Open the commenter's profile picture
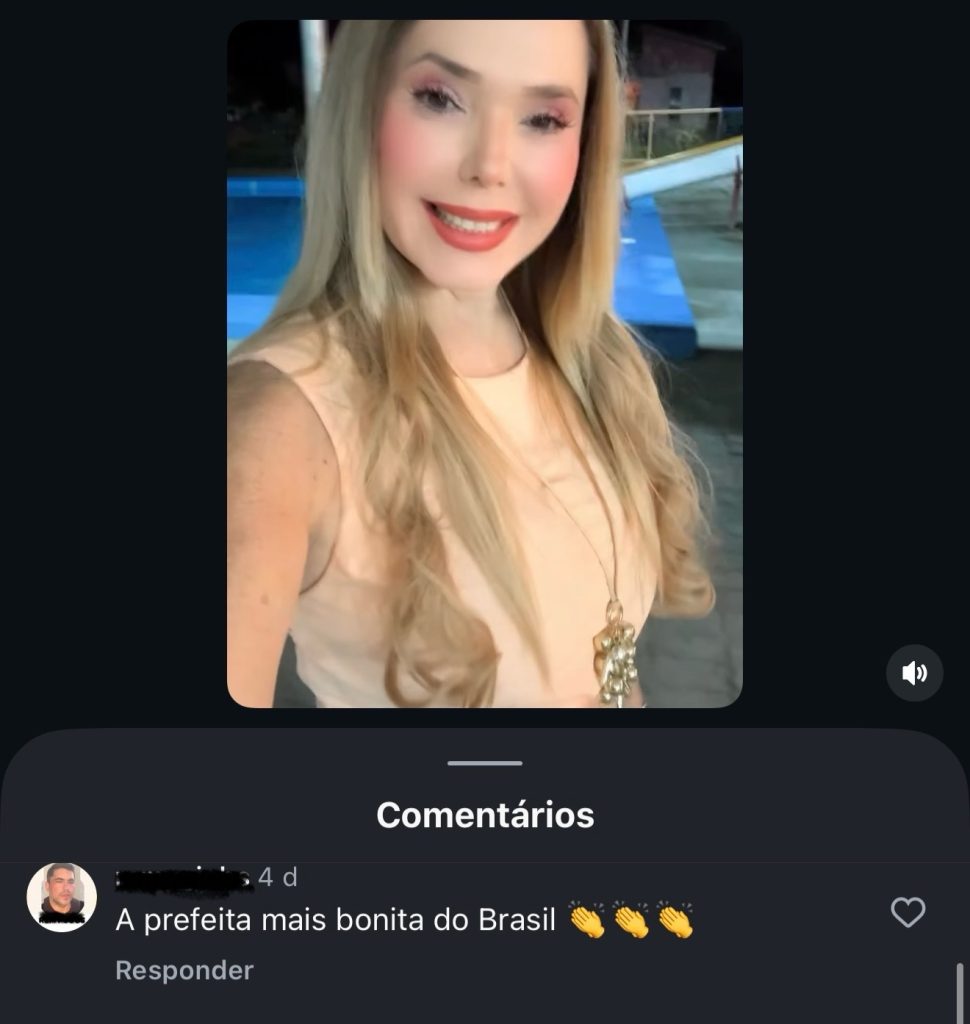 pos(62,897)
